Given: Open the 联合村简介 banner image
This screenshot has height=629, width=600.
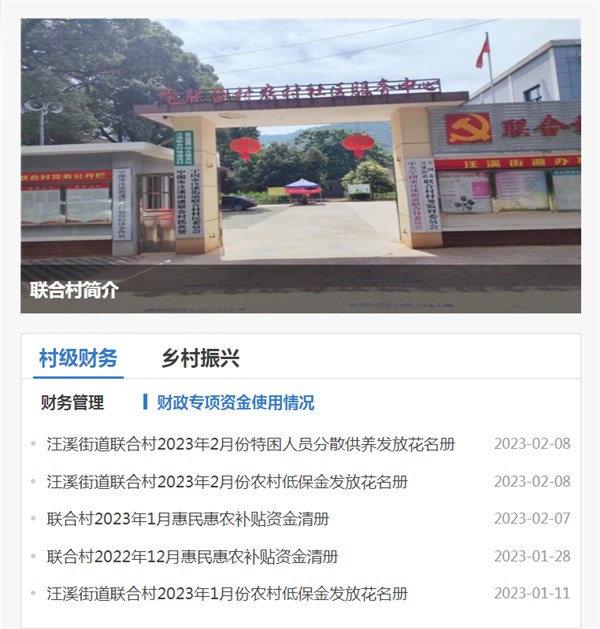Looking at the screenshot, I should [x=300, y=165].
